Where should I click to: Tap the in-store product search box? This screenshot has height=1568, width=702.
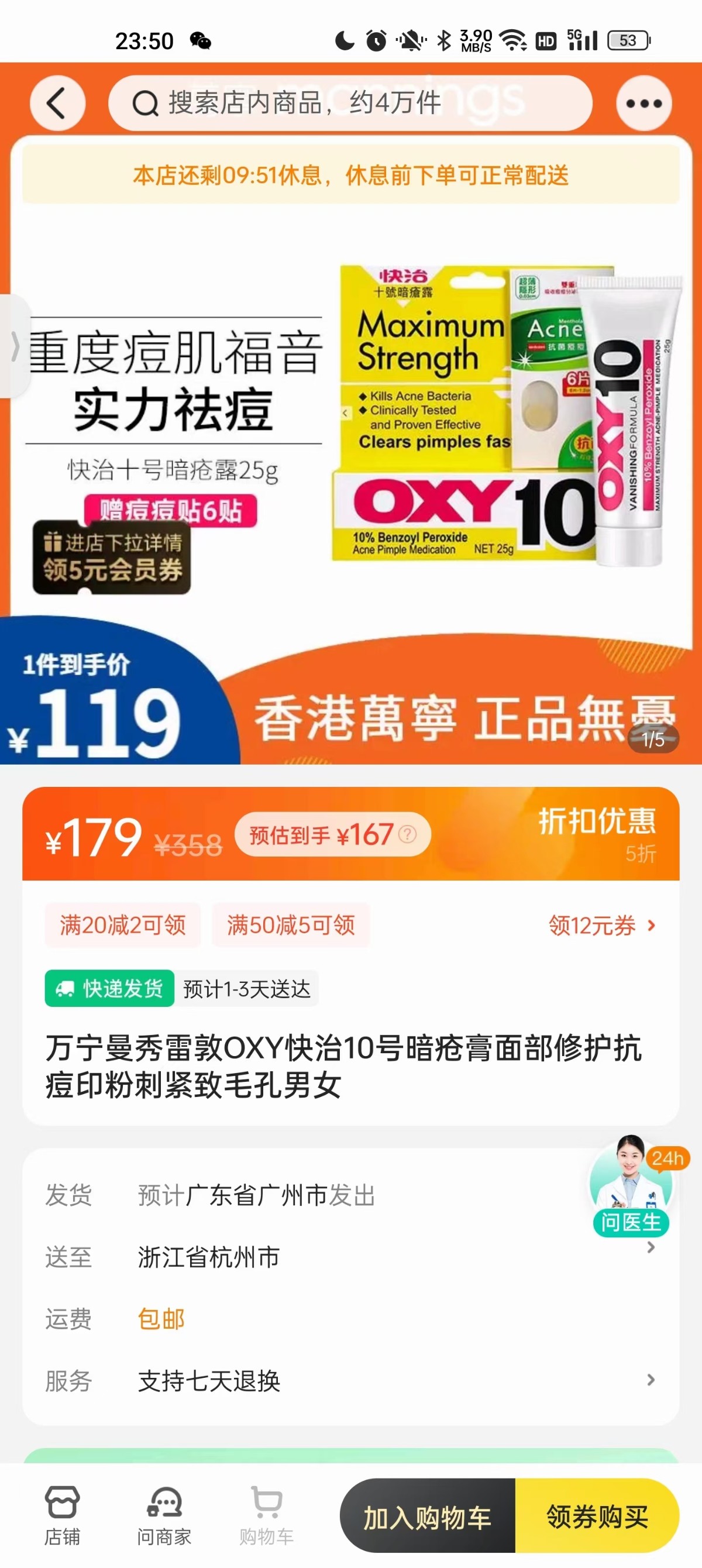349,103
